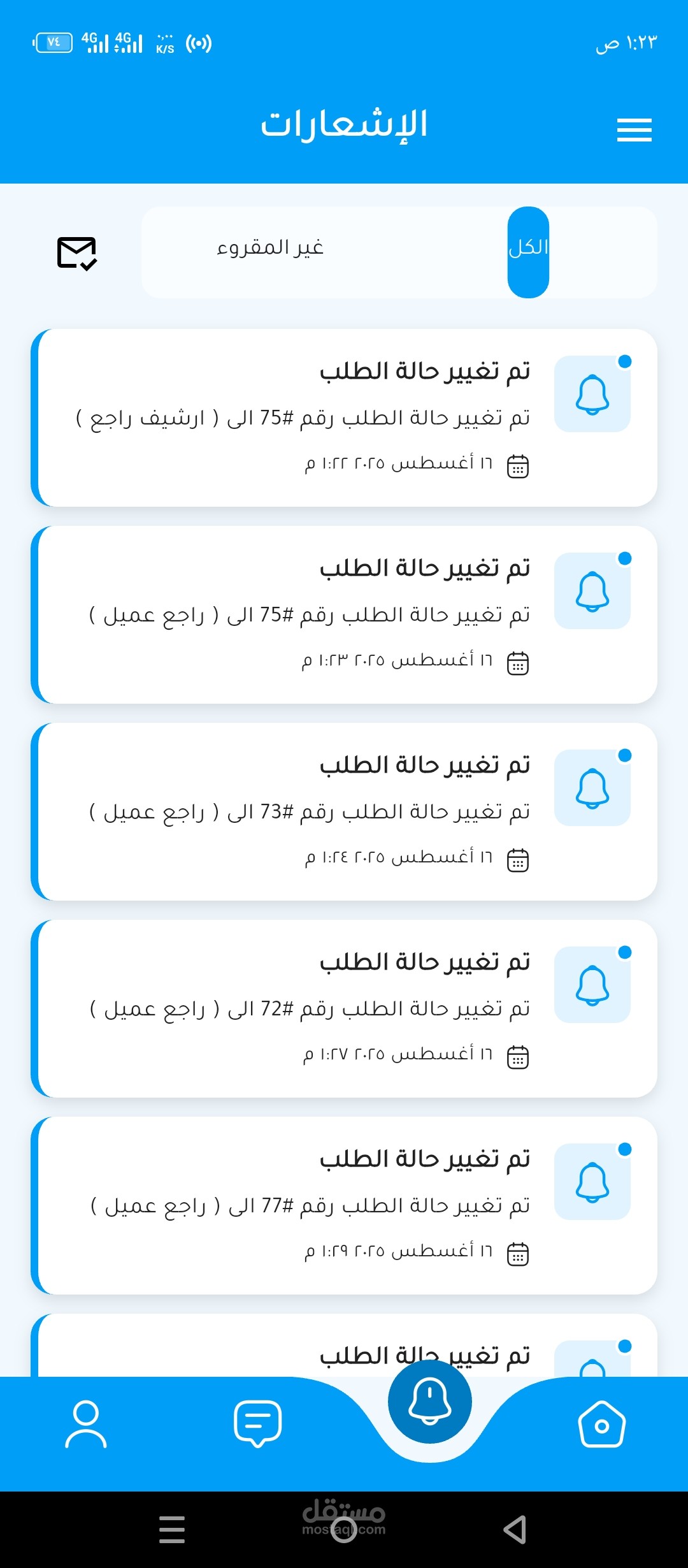Tap the system back button

(x=515, y=1530)
